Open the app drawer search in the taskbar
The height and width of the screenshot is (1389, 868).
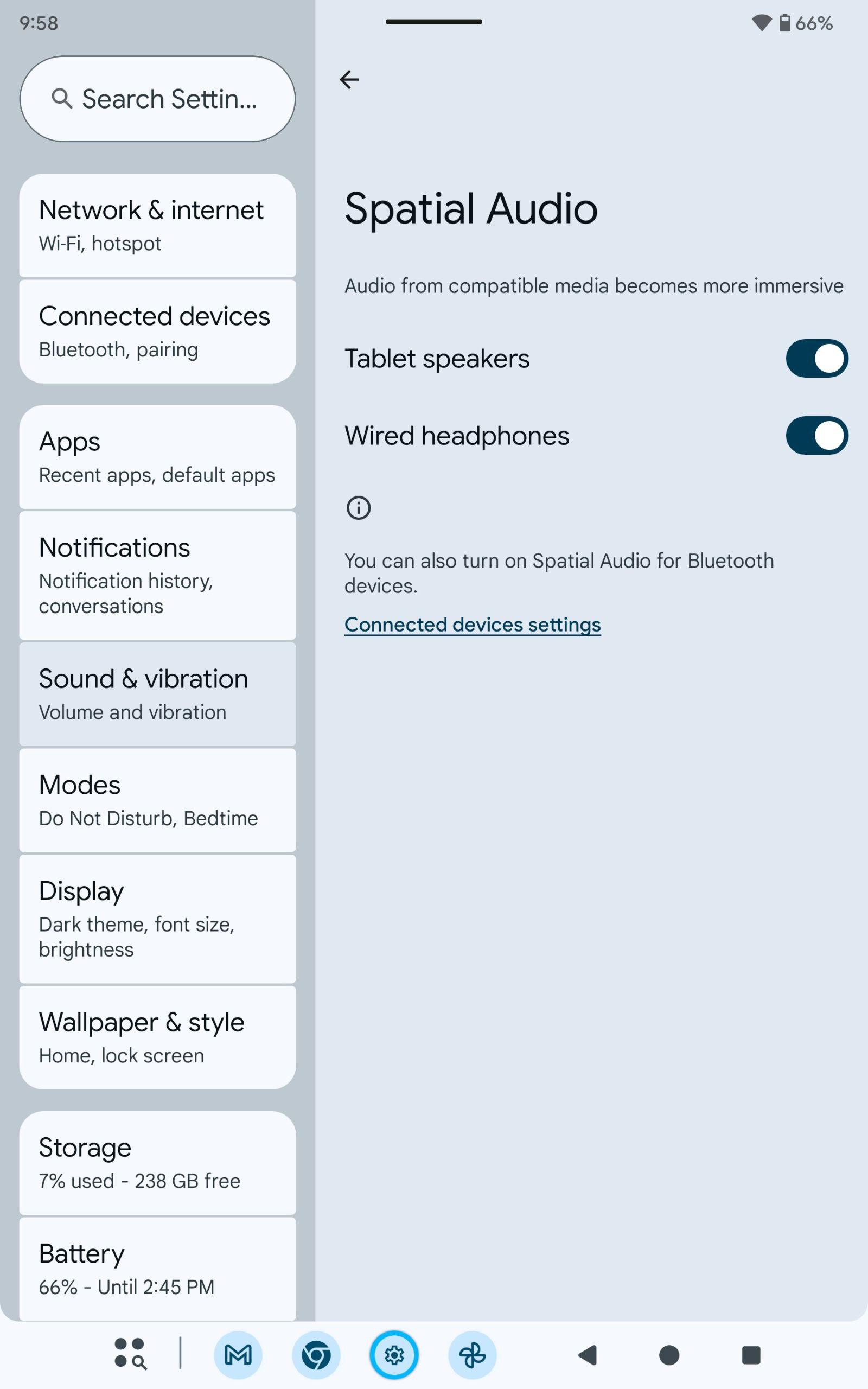click(x=130, y=1355)
